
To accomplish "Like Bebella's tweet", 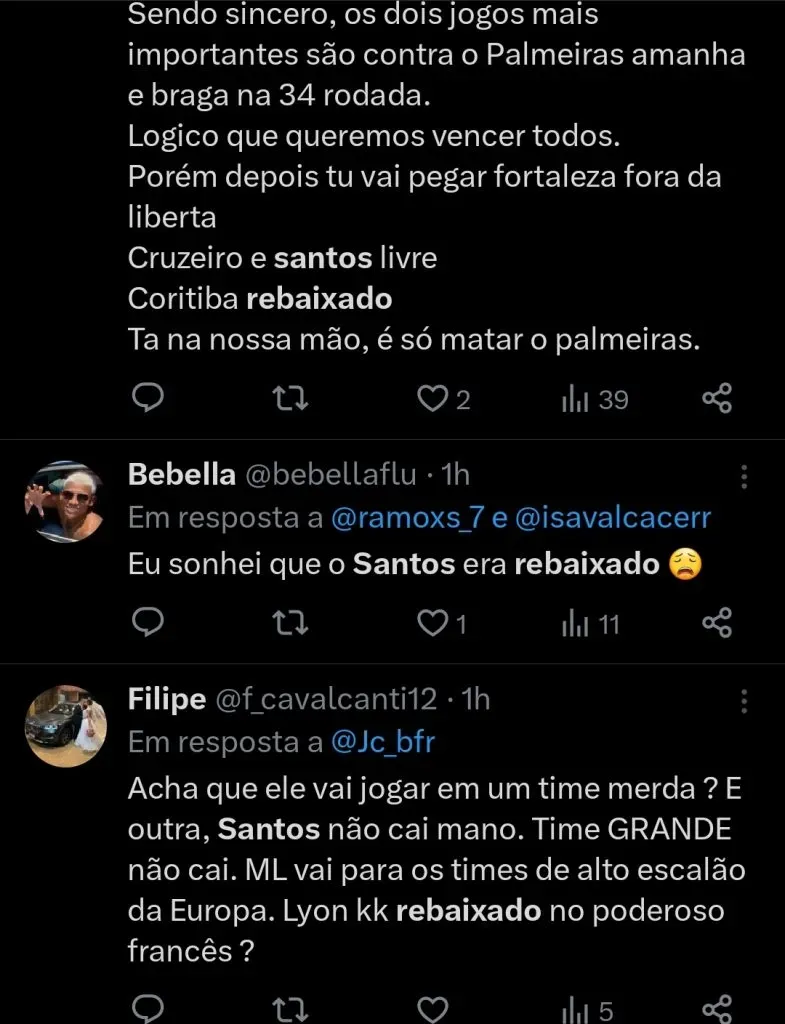I will 432,624.
